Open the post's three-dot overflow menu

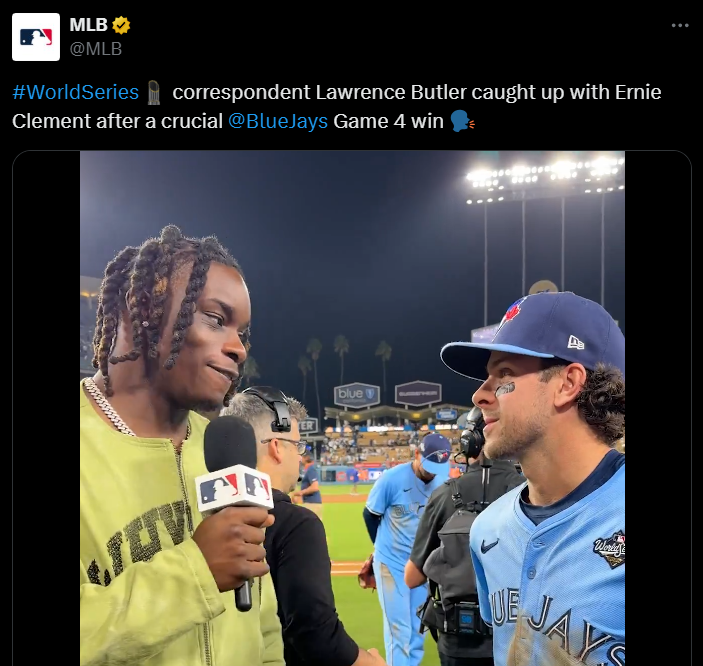(680, 26)
